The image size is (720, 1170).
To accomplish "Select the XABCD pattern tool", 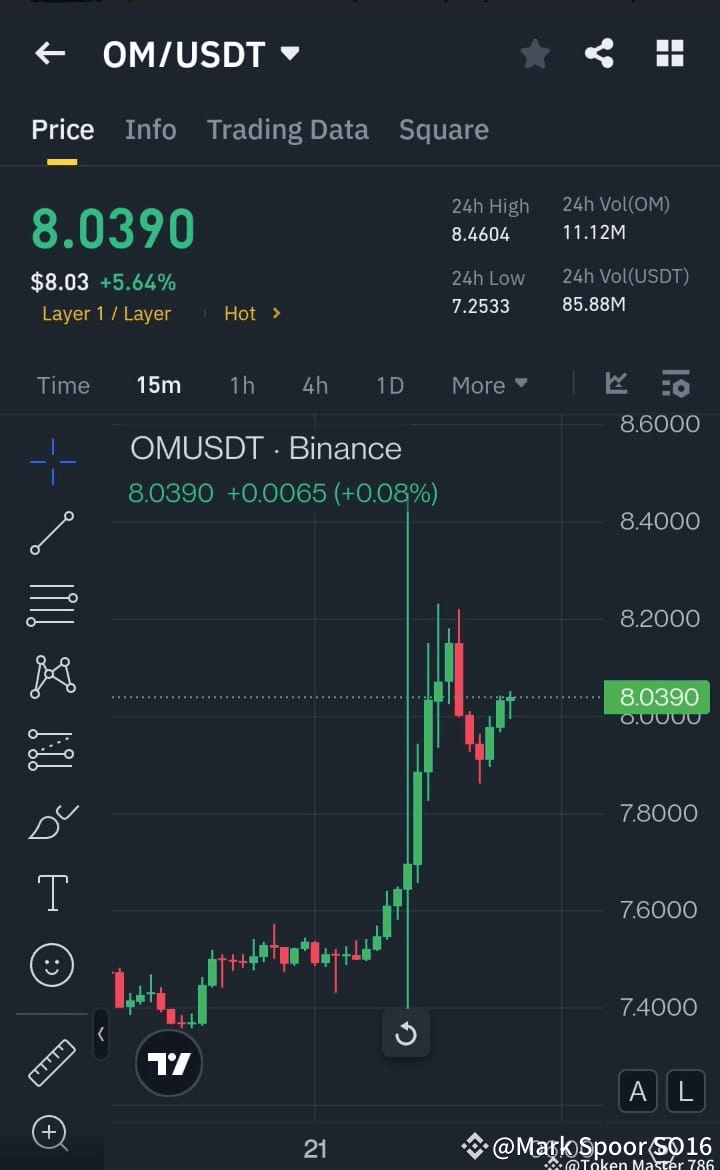I will (x=51, y=676).
